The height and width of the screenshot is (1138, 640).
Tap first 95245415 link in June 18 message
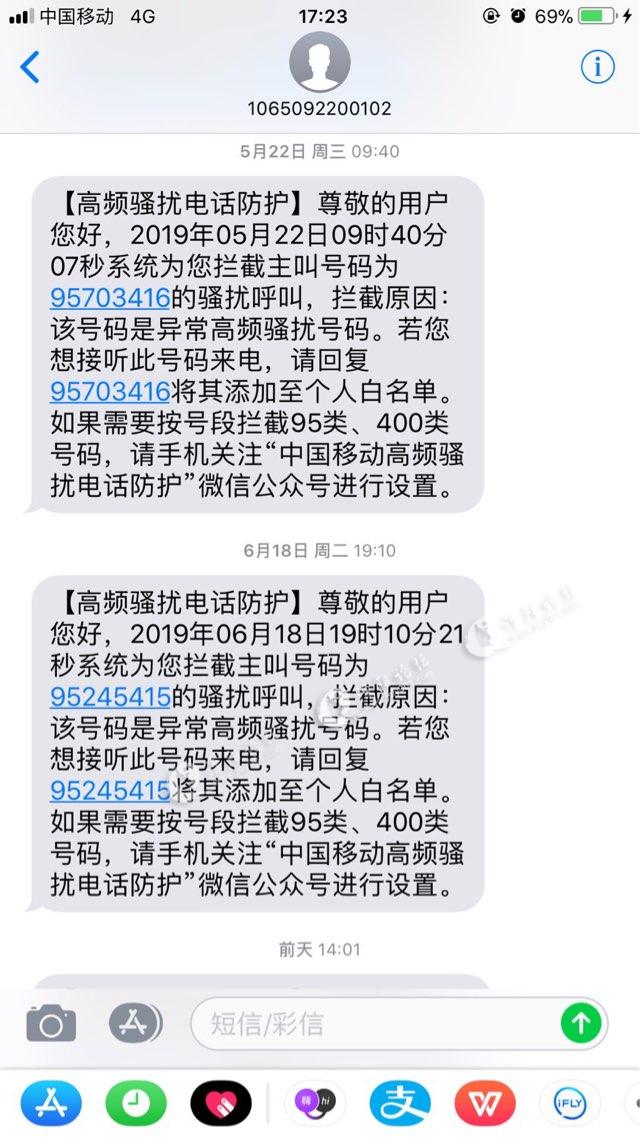pos(109,694)
